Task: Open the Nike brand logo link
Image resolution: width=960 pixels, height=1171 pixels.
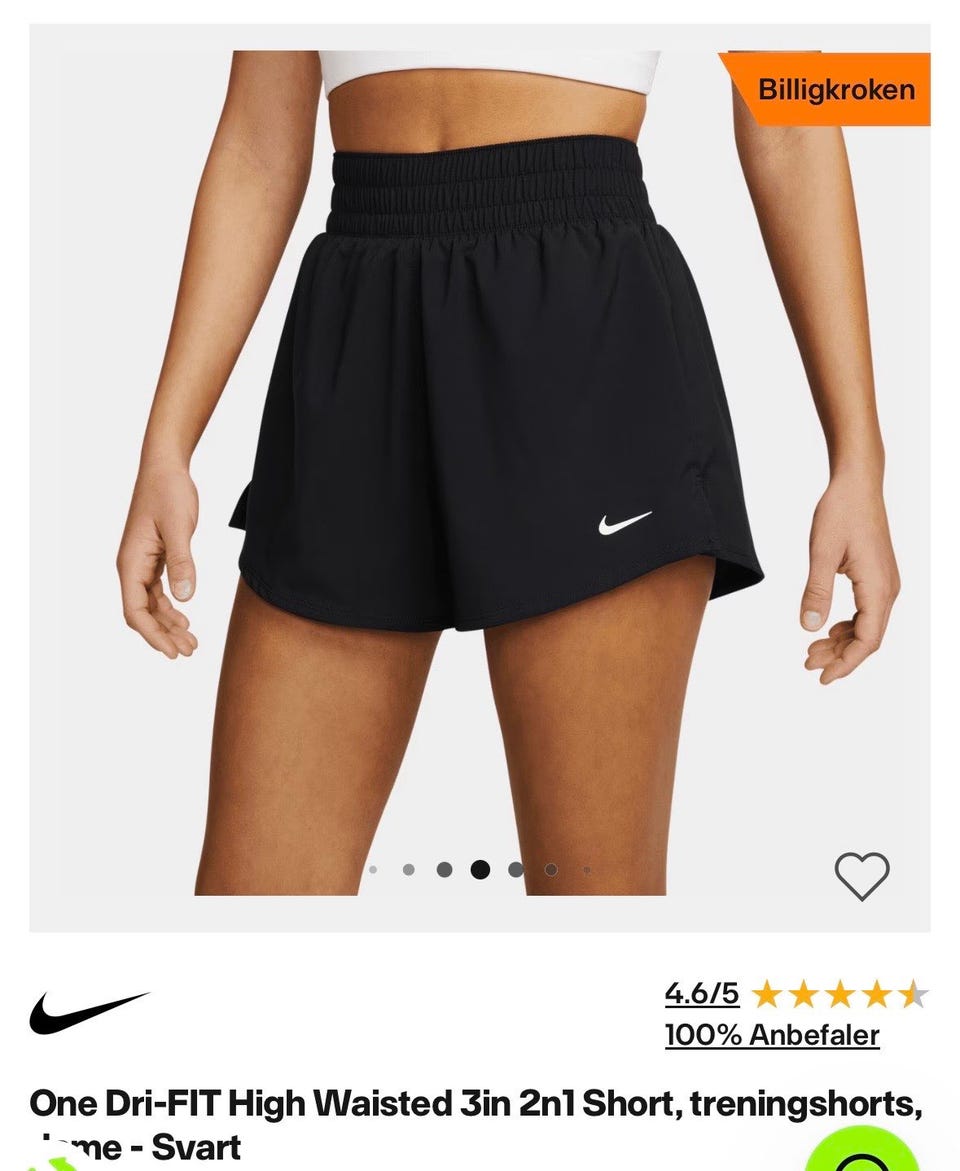Action: [89, 1012]
